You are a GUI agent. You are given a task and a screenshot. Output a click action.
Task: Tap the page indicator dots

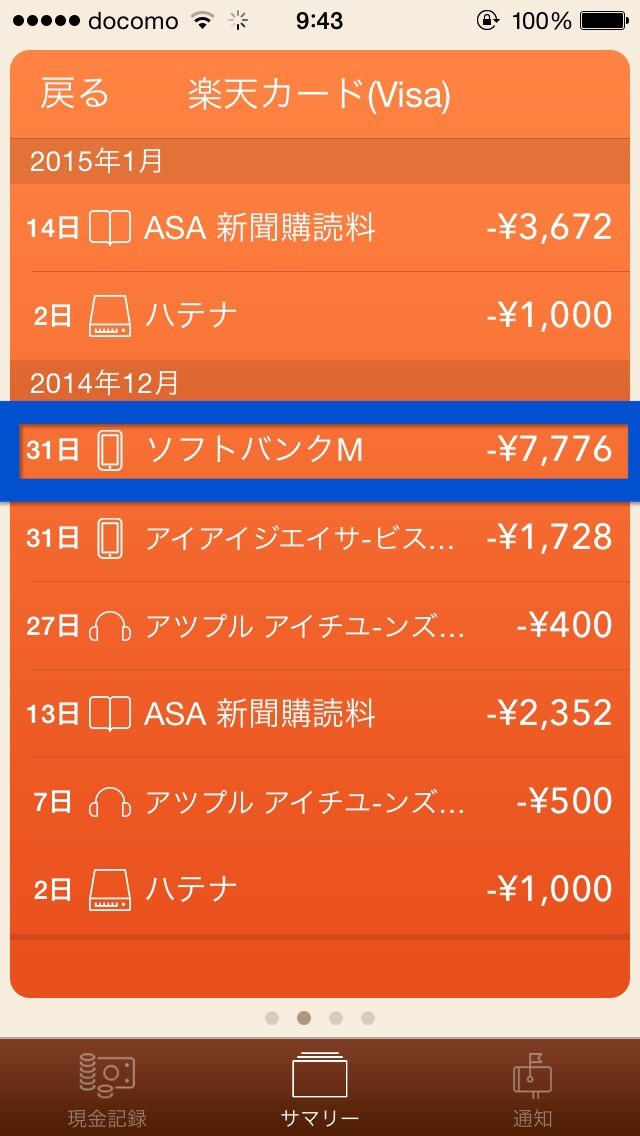[320, 1018]
